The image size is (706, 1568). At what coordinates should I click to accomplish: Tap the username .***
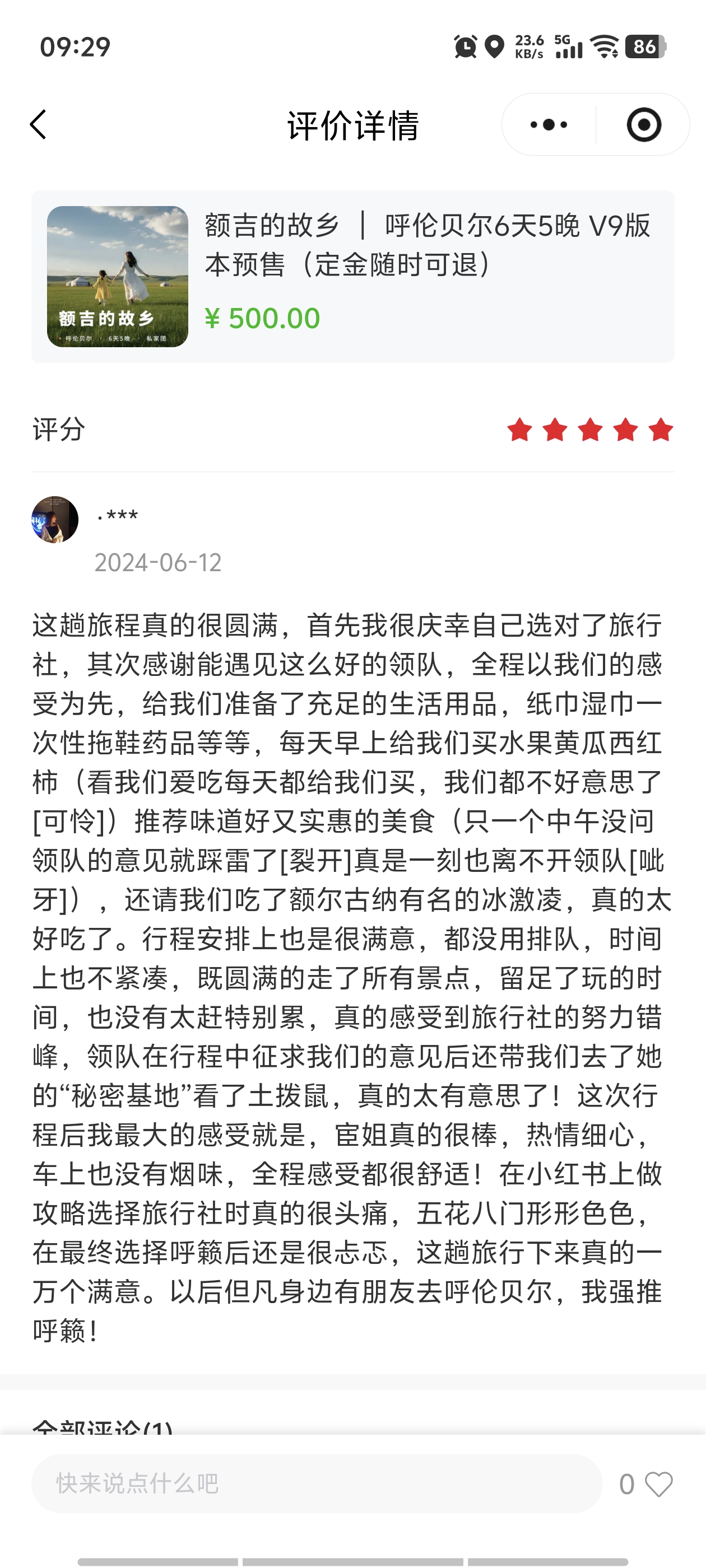(117, 516)
